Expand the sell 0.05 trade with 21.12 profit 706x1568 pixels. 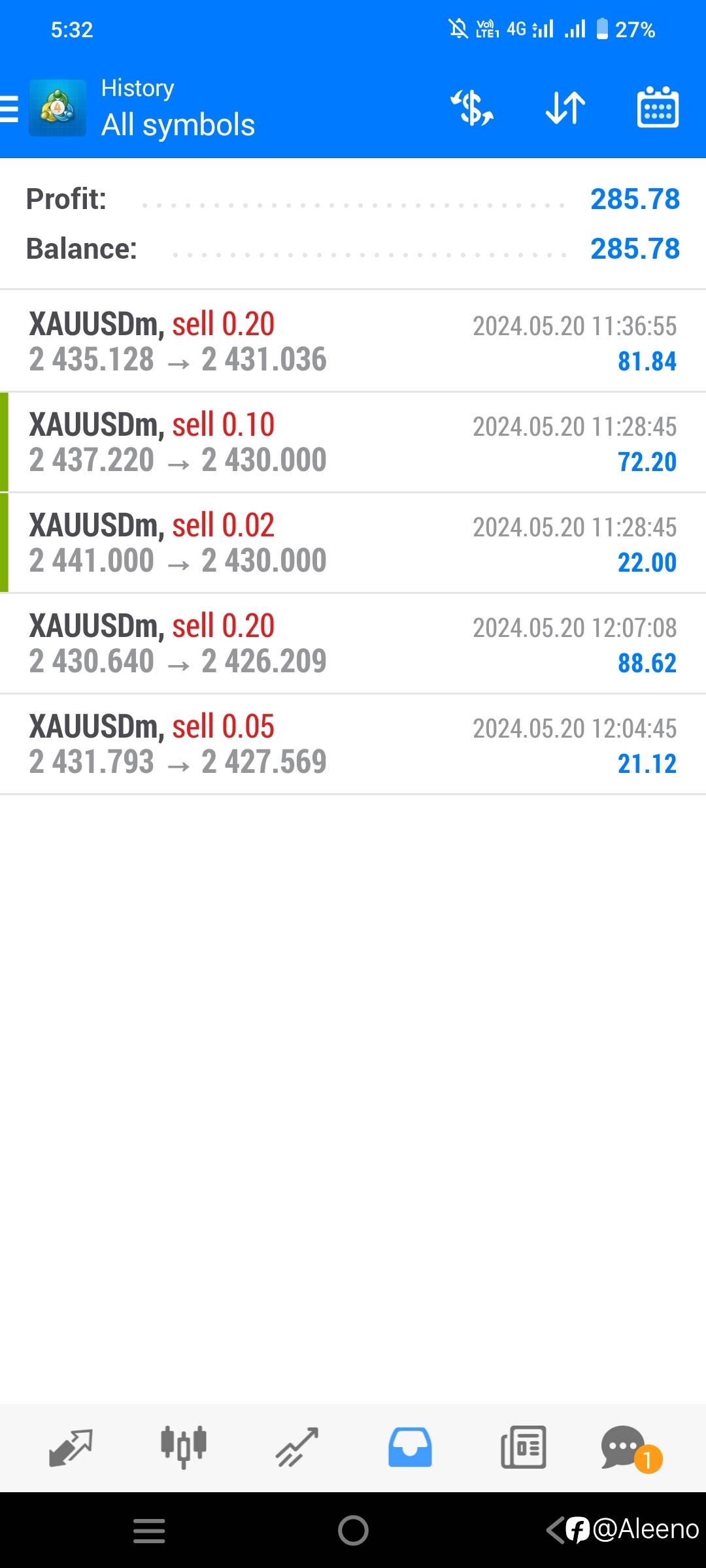point(353,744)
